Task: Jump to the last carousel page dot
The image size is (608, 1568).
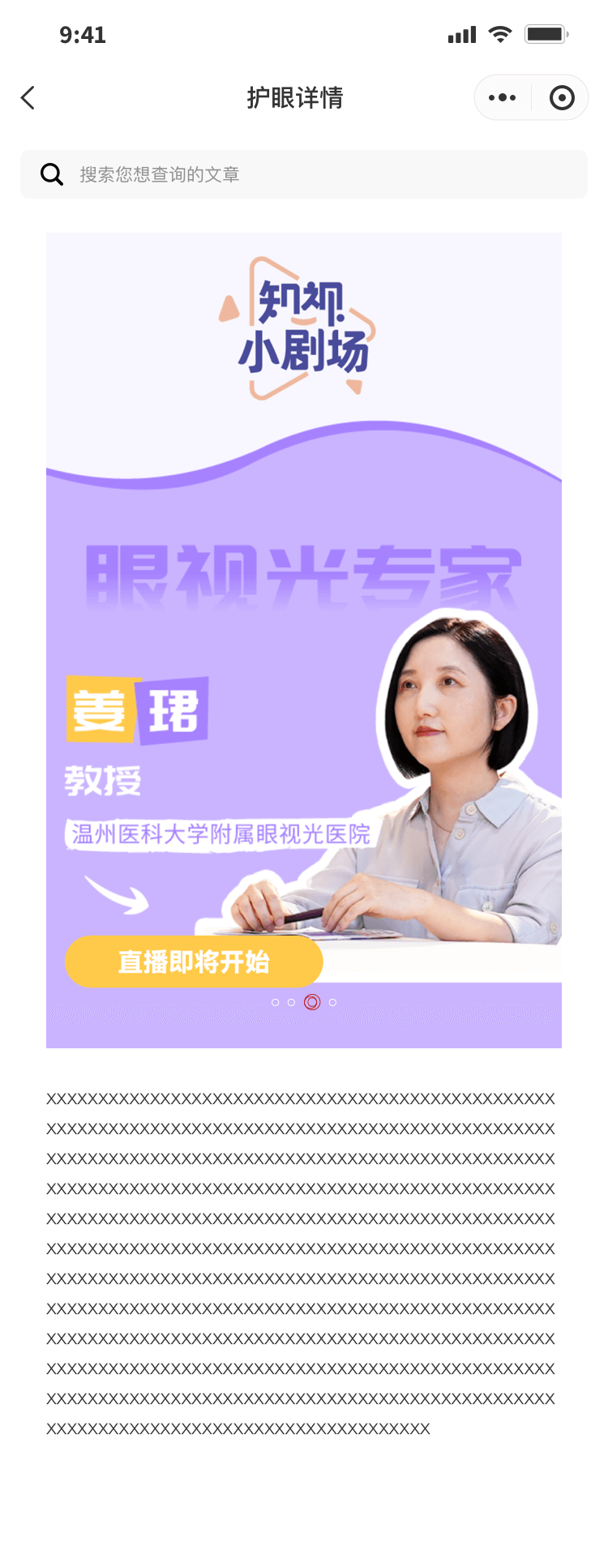Action: click(x=332, y=1003)
